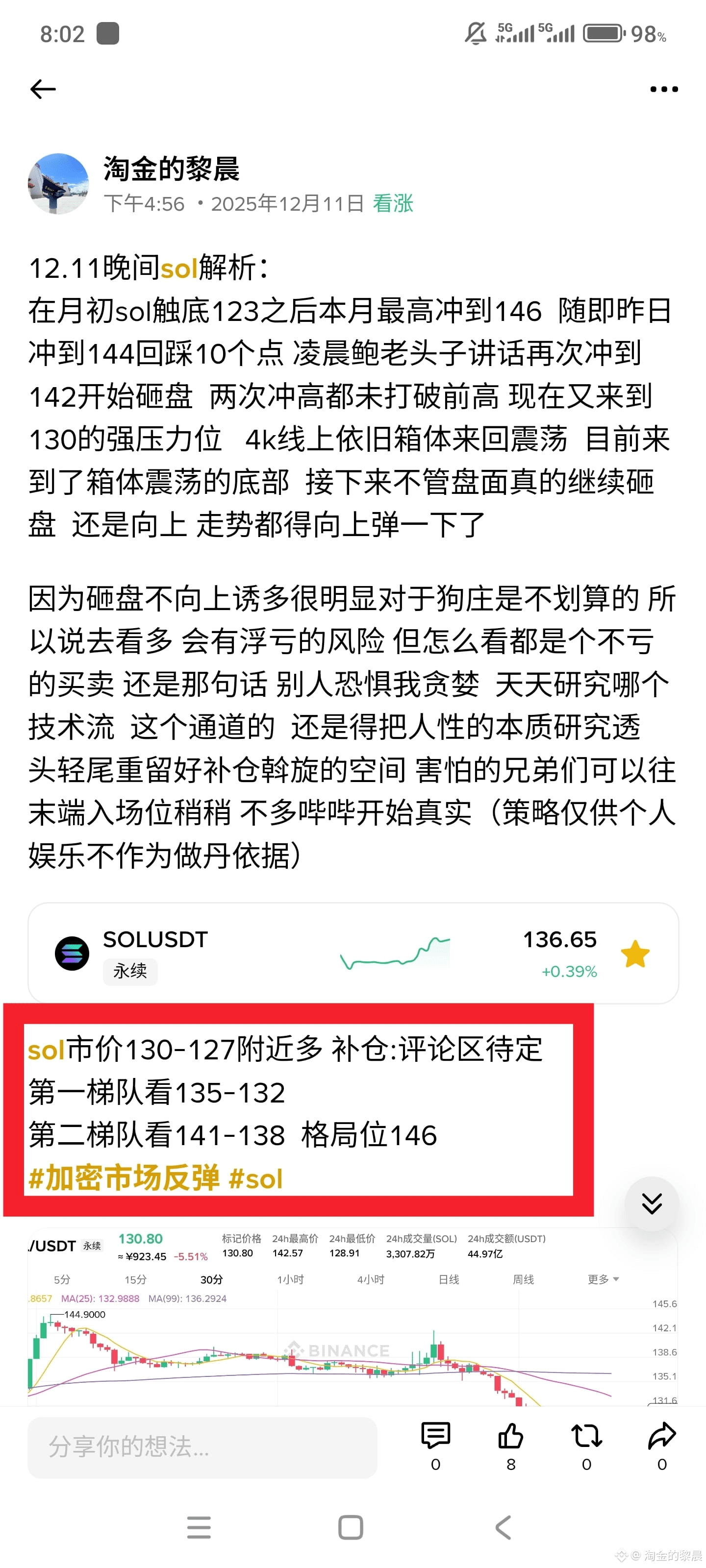Like this post with the thumbs-up
706x1568 pixels.
click(510, 1436)
